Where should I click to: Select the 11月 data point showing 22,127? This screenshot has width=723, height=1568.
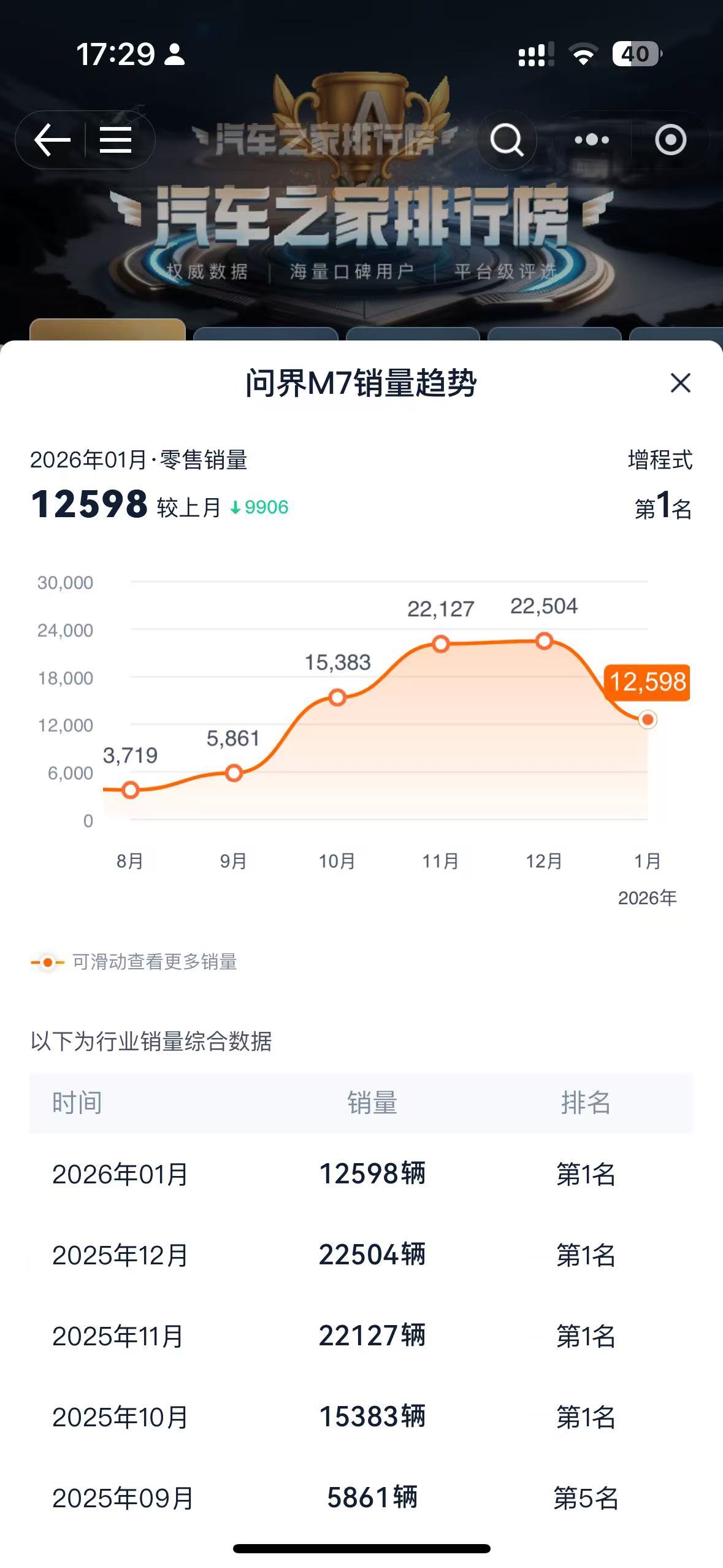(440, 644)
